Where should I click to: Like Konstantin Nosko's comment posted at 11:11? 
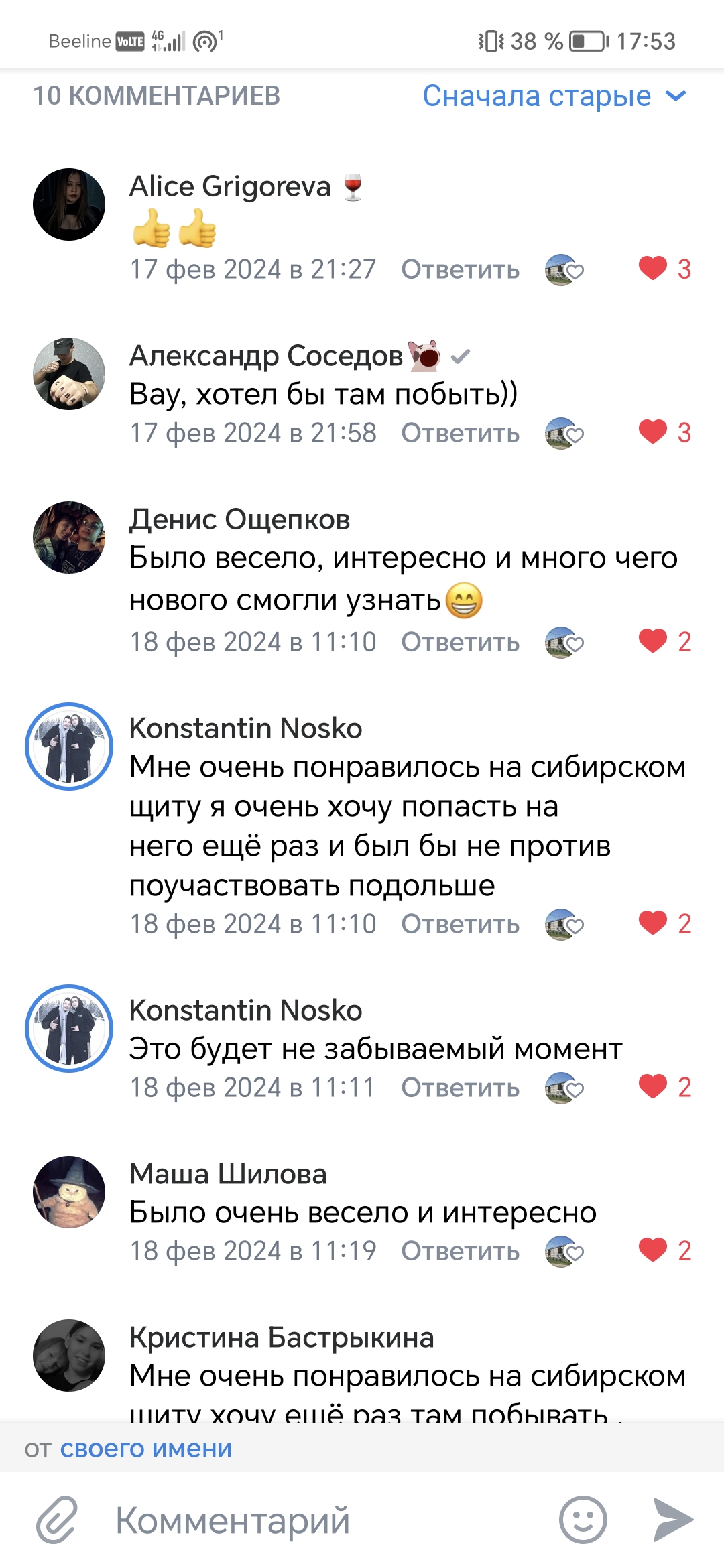click(x=664, y=1087)
